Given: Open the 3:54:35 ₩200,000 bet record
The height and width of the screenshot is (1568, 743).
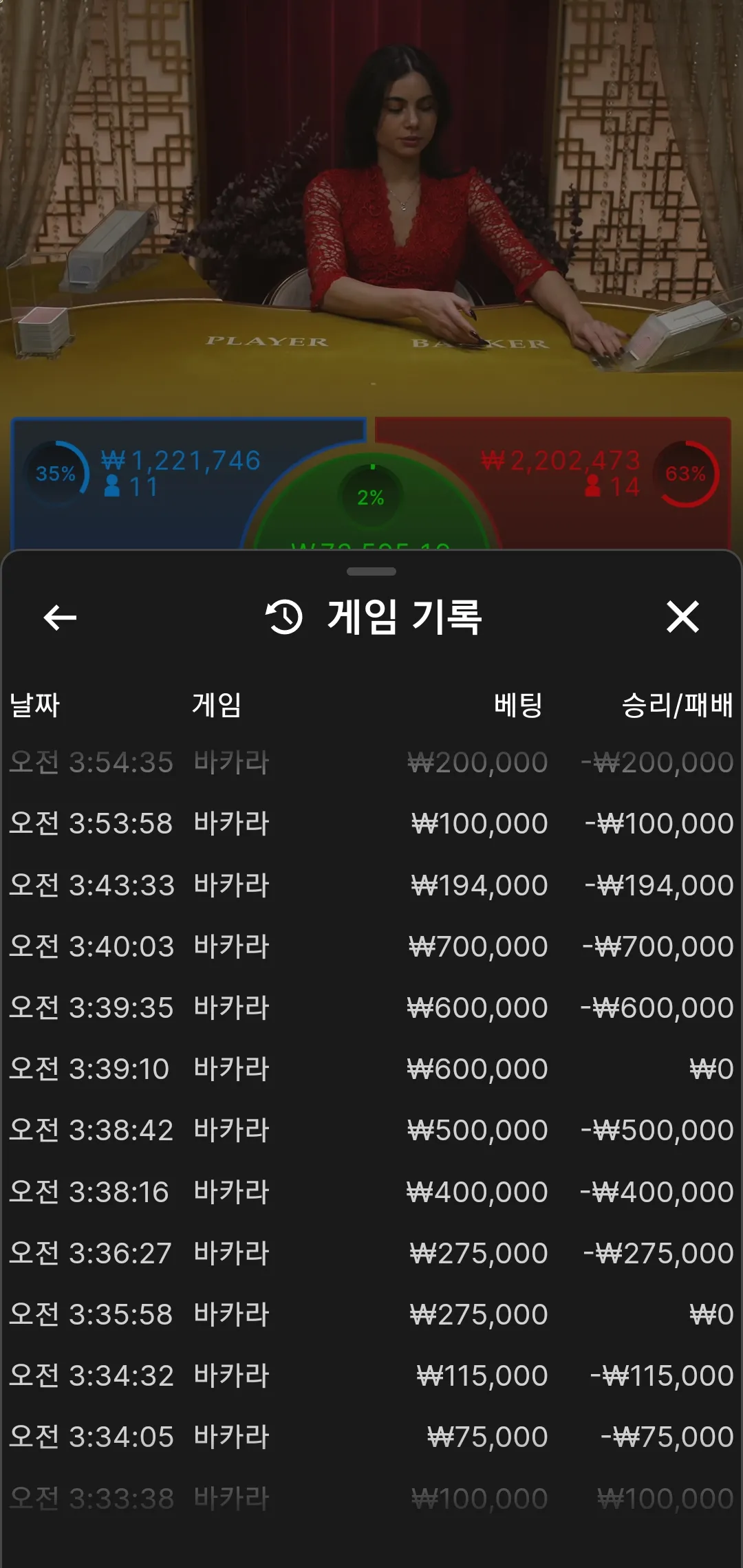Looking at the screenshot, I should (371, 762).
